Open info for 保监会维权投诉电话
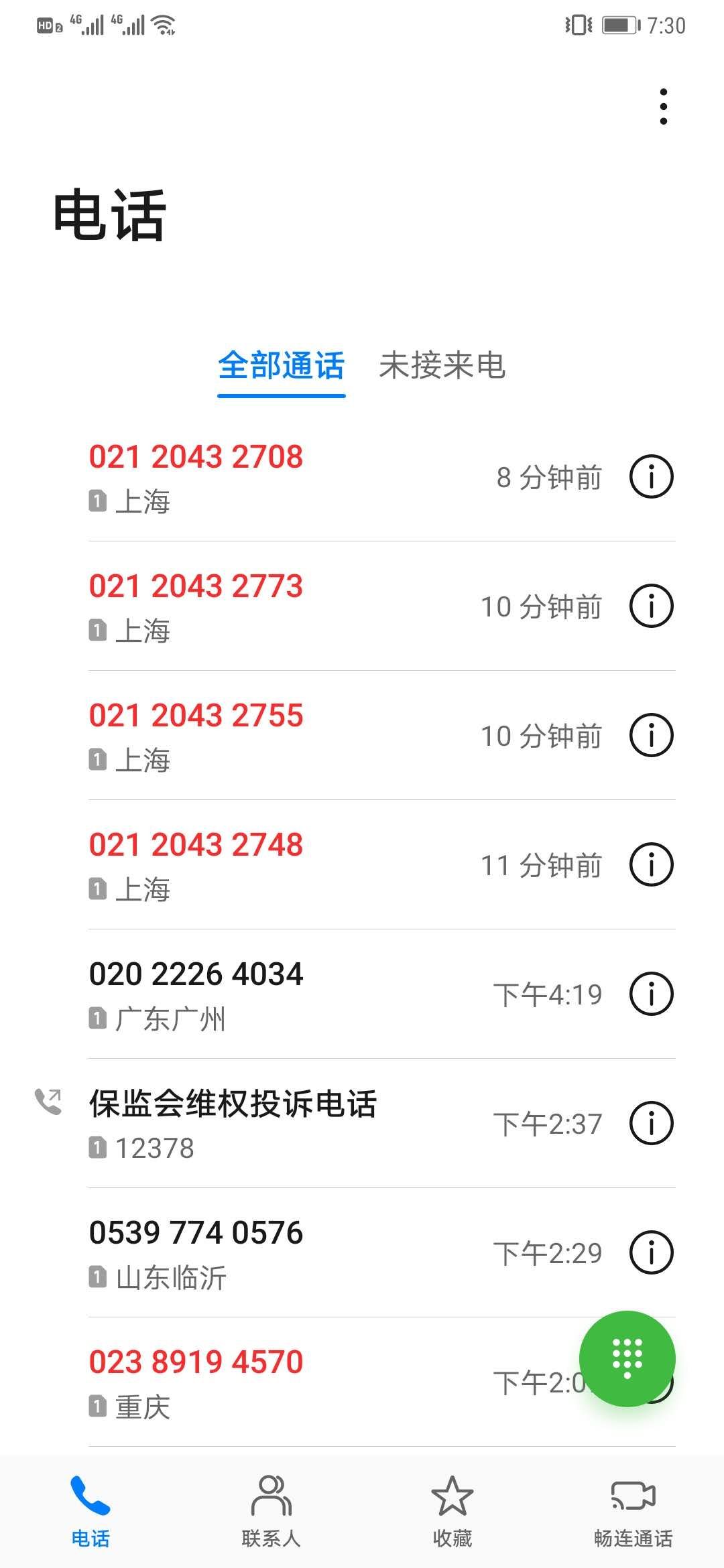The image size is (724, 1568). [651, 1124]
